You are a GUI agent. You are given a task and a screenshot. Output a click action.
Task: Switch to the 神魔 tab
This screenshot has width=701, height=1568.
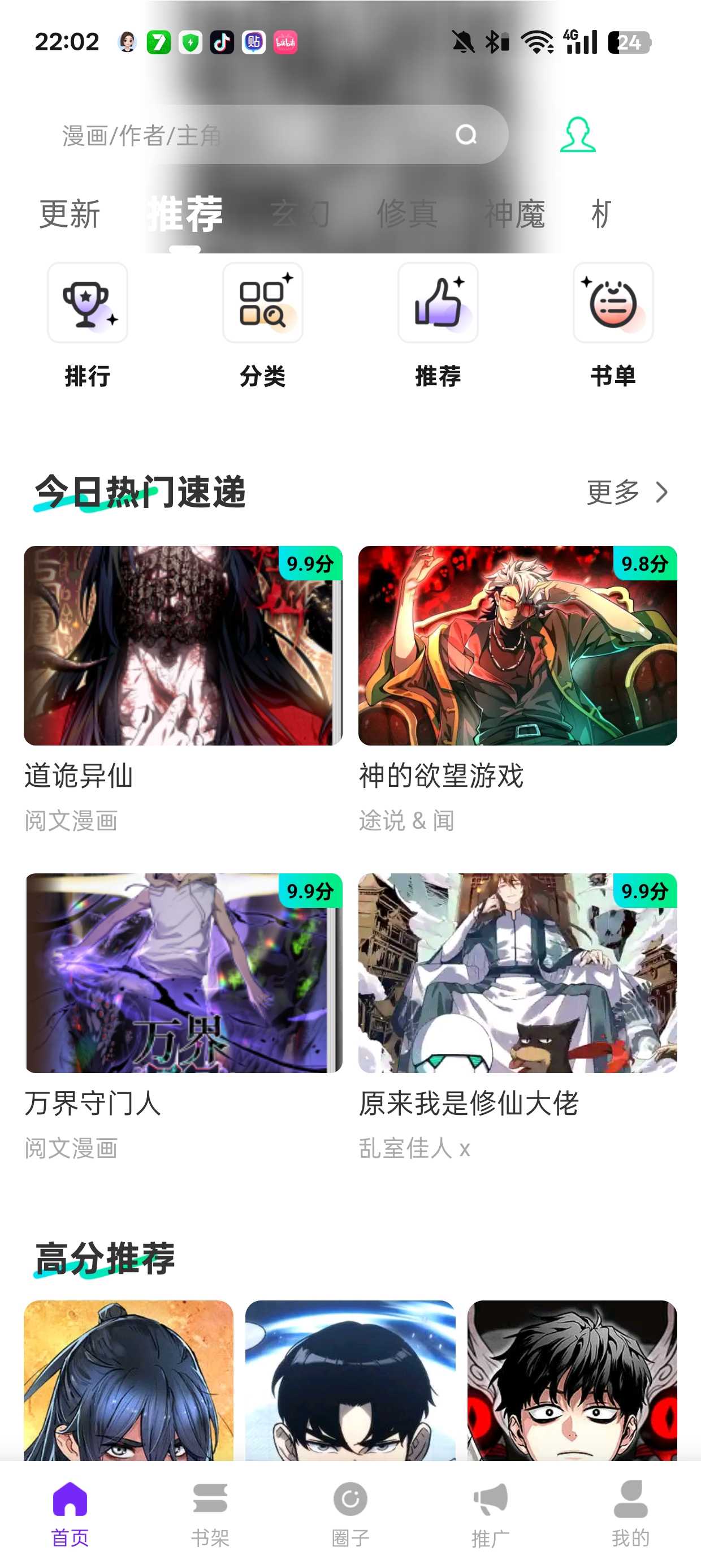click(514, 214)
